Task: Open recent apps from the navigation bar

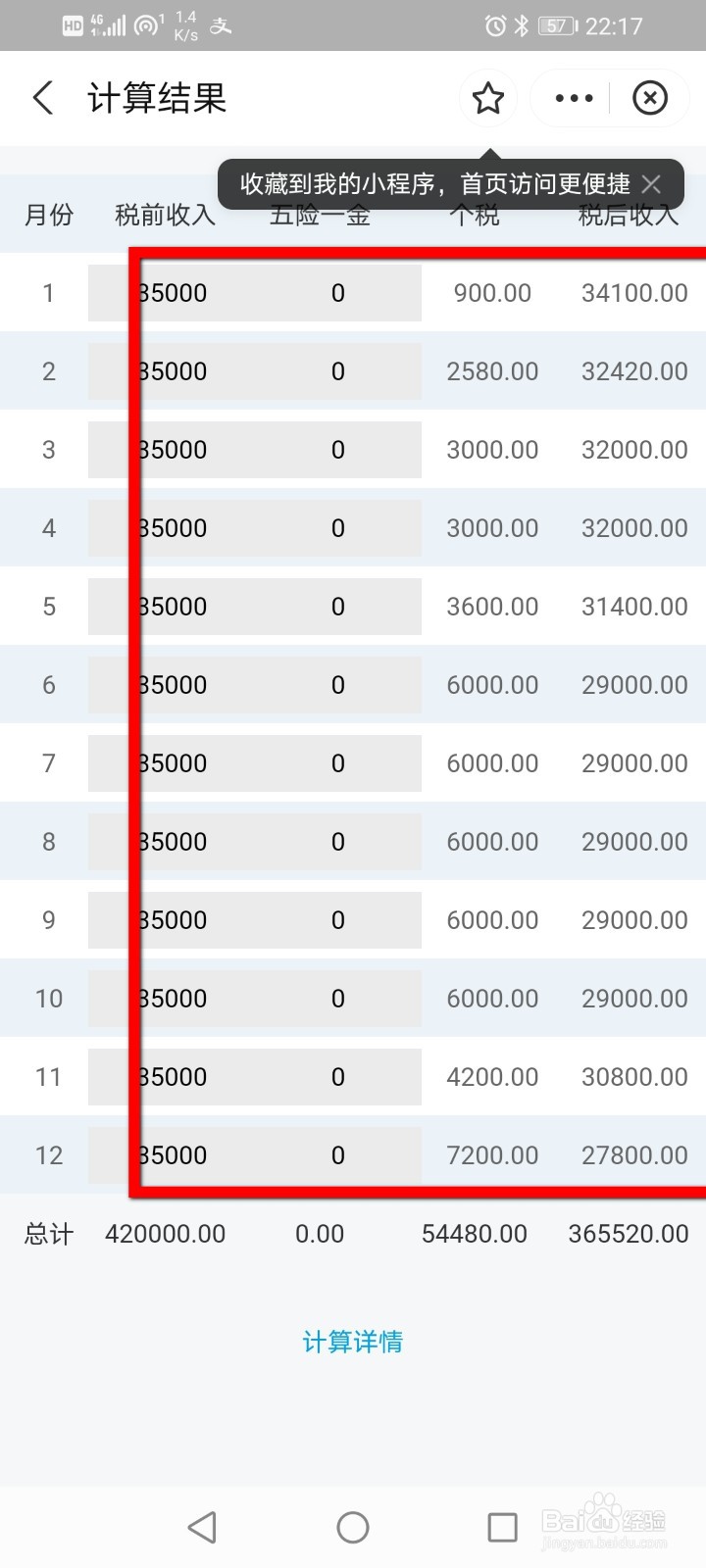Action: click(502, 1527)
